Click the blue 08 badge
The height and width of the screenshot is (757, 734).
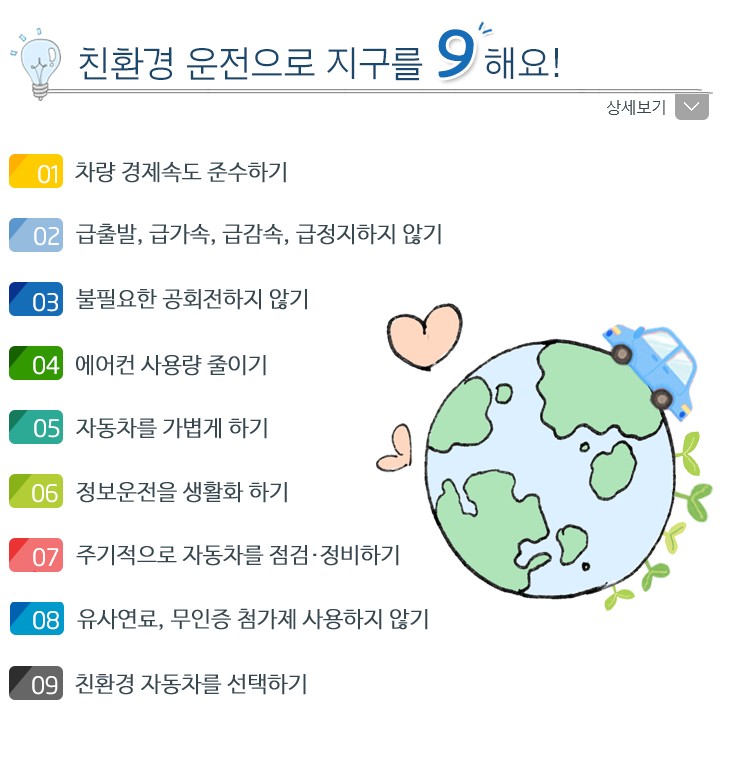pos(36,620)
